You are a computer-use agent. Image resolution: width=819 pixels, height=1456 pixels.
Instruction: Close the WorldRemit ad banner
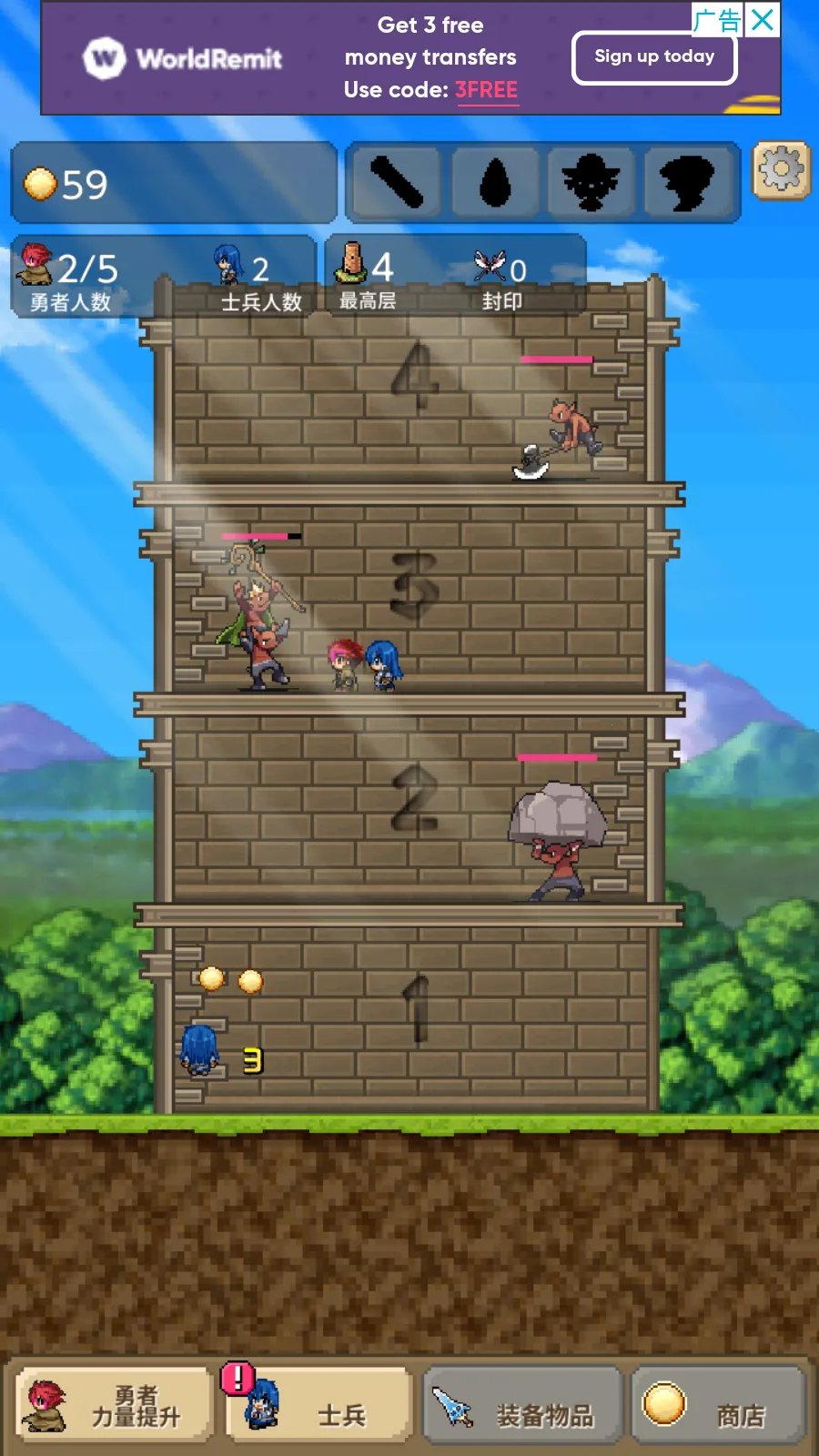tap(763, 19)
